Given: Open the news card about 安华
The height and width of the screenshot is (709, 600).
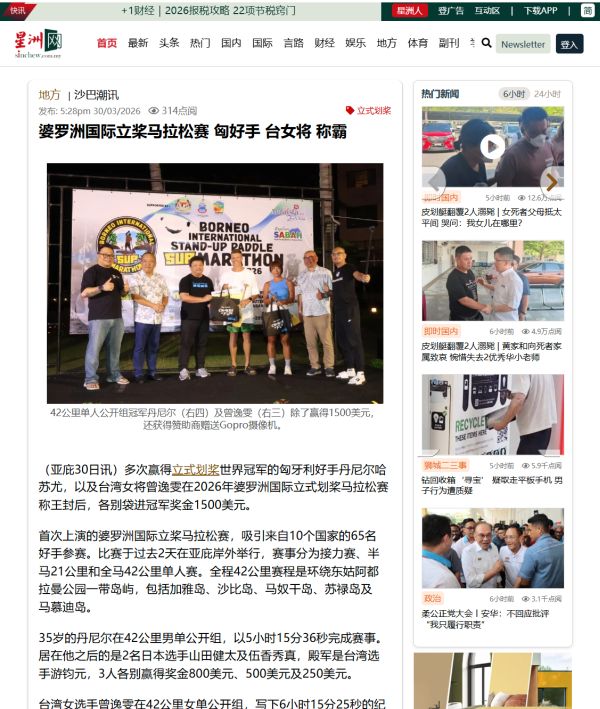Looking at the screenshot, I should point(492,618).
